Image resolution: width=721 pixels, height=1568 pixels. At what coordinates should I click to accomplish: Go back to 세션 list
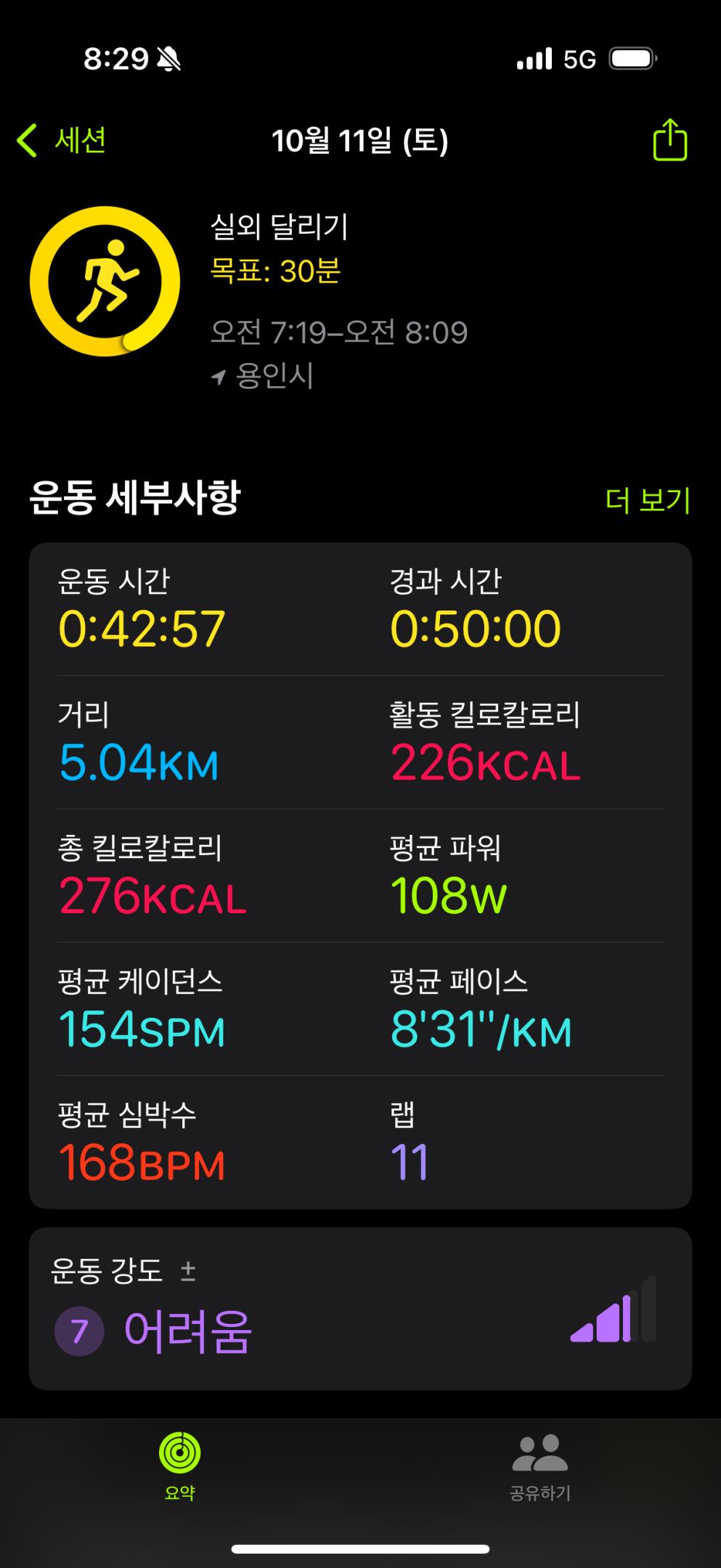(62, 140)
